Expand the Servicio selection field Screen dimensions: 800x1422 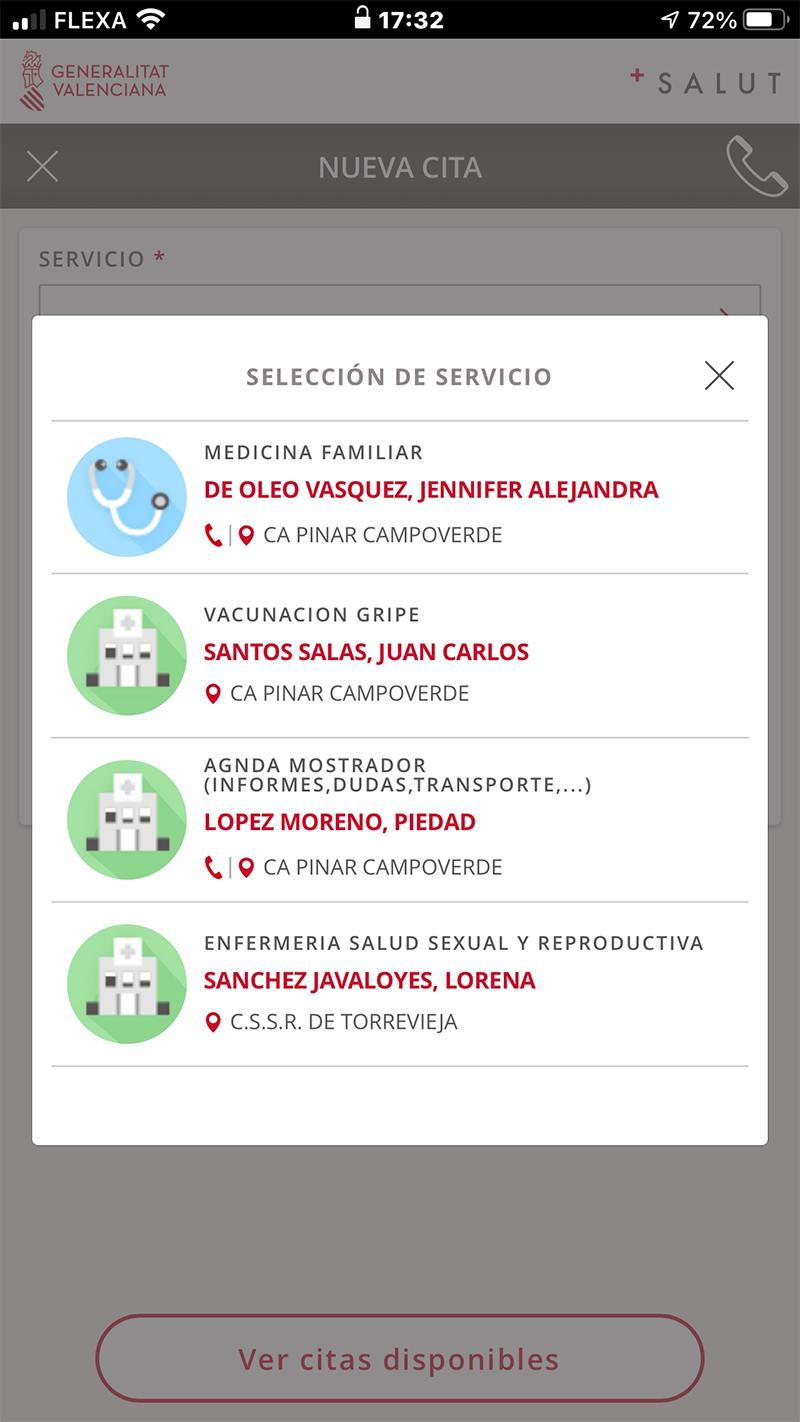coord(400,300)
